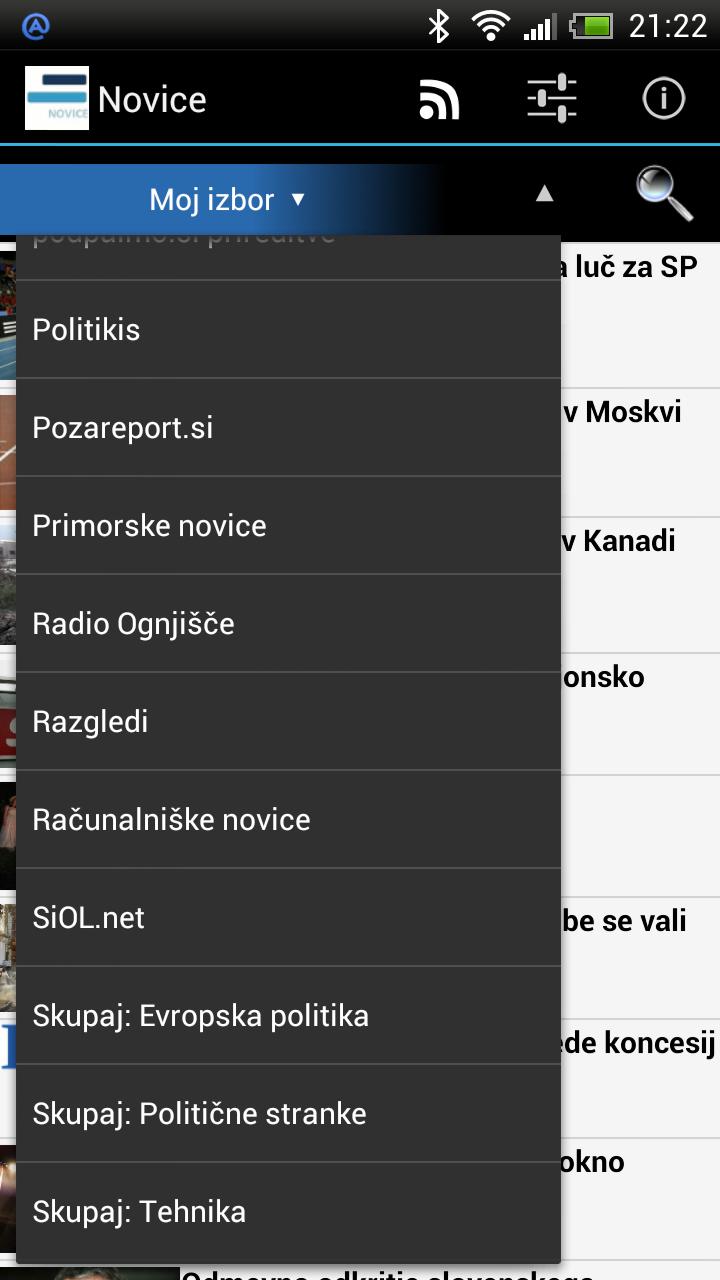Select SiOL.net from the list
The width and height of the screenshot is (720, 1280).
click(288, 918)
